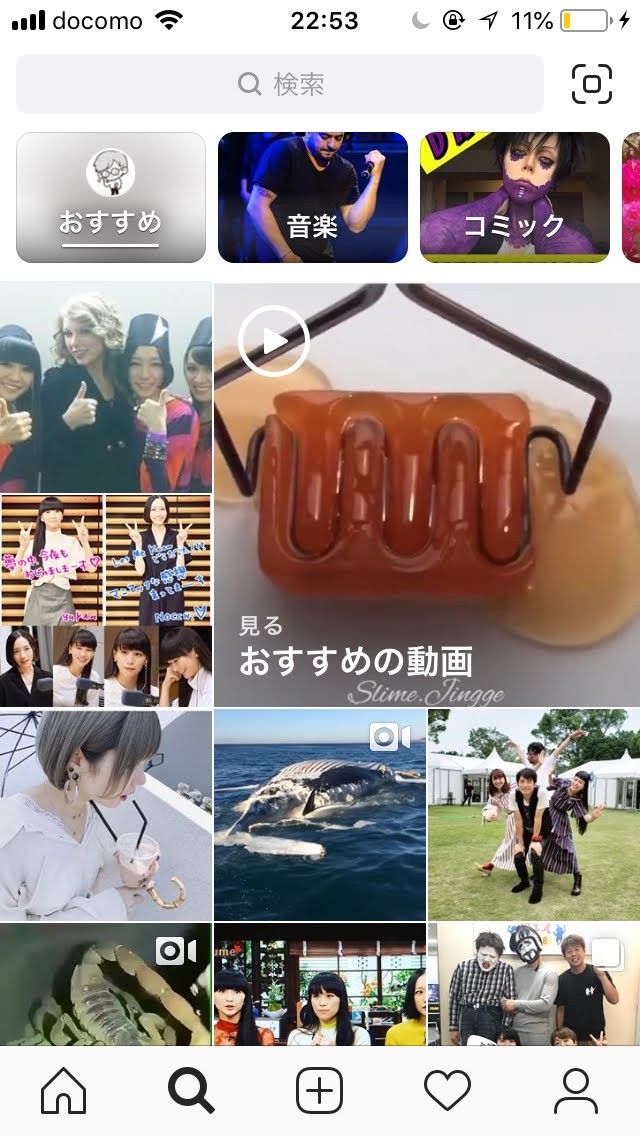Tap the 検索 search field
Screen dimensions: 640x1136
[280, 84]
